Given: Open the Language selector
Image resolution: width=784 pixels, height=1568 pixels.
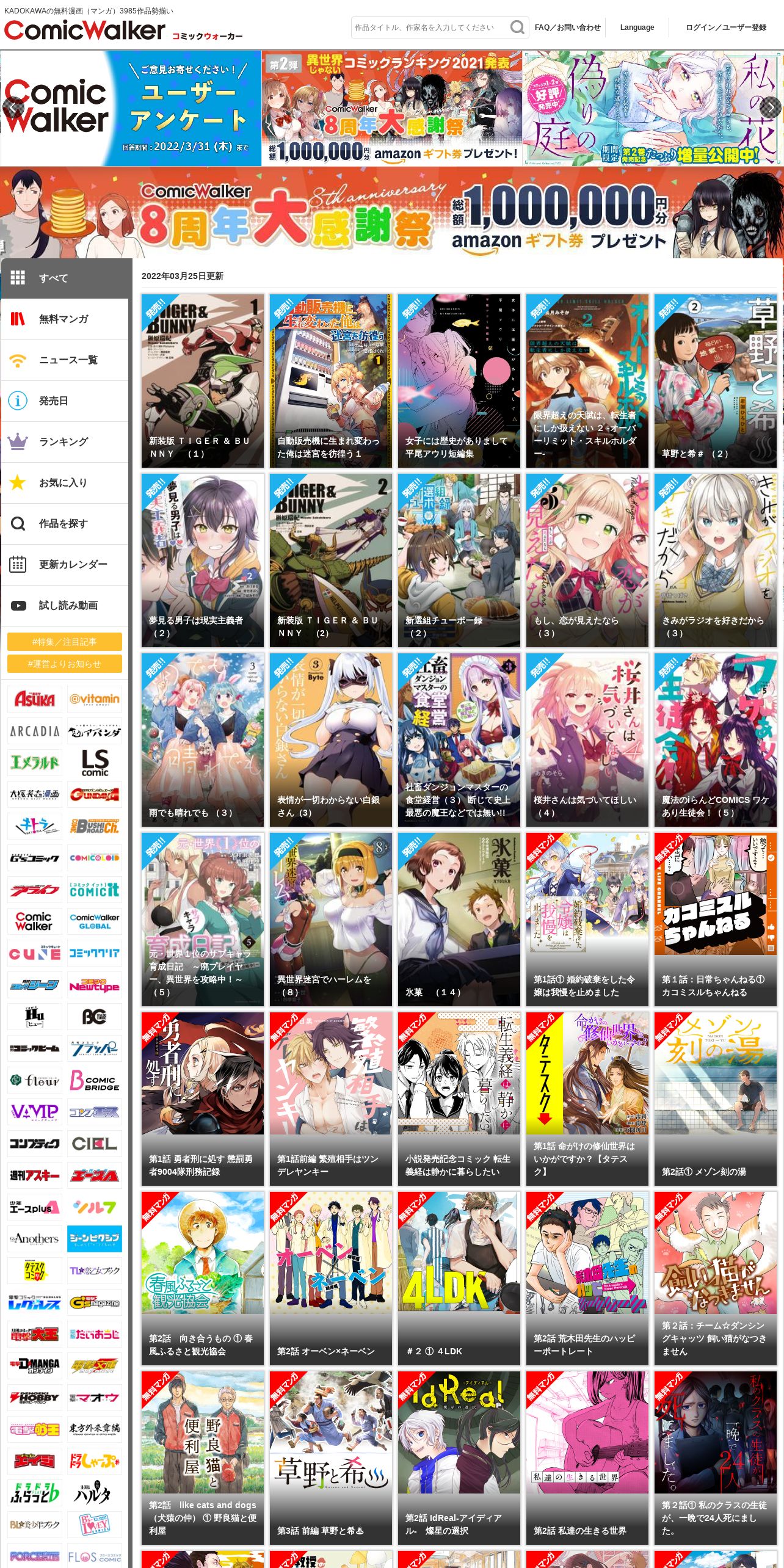Looking at the screenshot, I should pyautogui.click(x=637, y=27).
